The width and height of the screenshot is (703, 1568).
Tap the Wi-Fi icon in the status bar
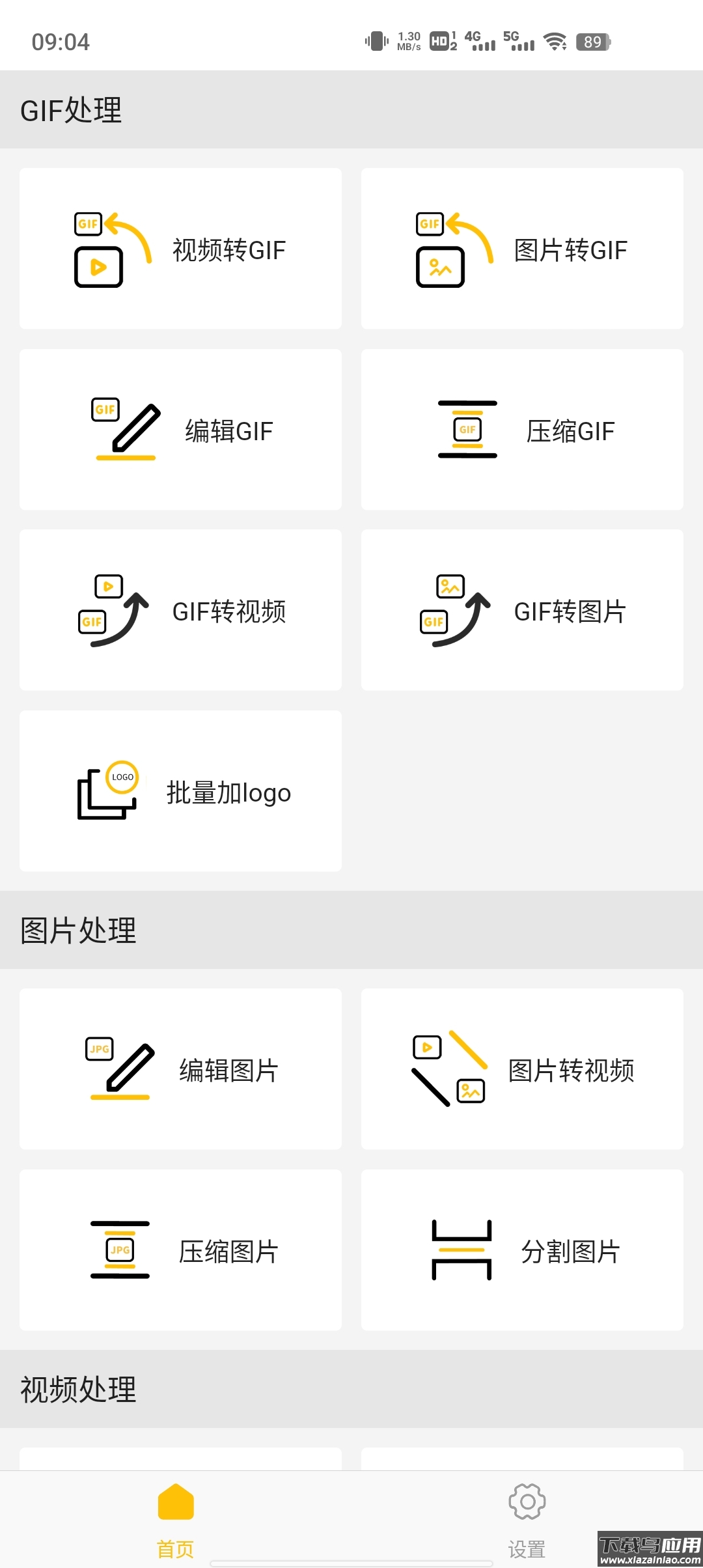tap(555, 42)
